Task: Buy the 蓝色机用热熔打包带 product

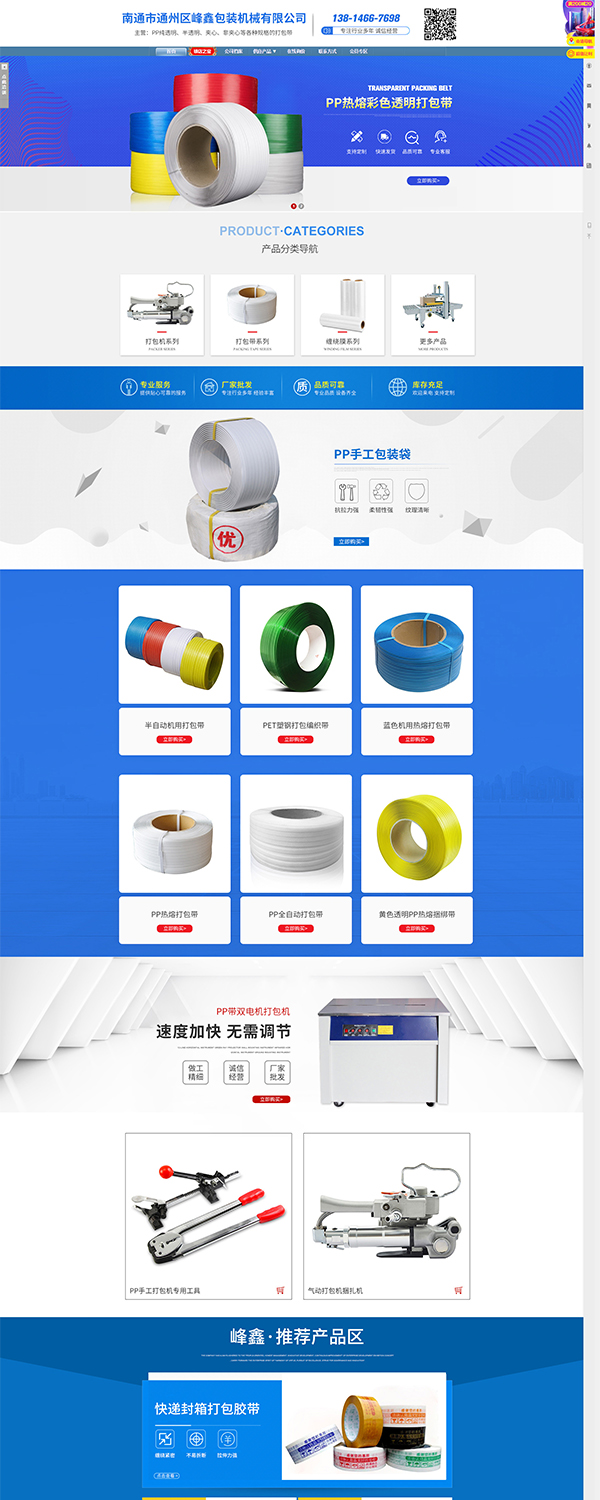Action: 416,739
